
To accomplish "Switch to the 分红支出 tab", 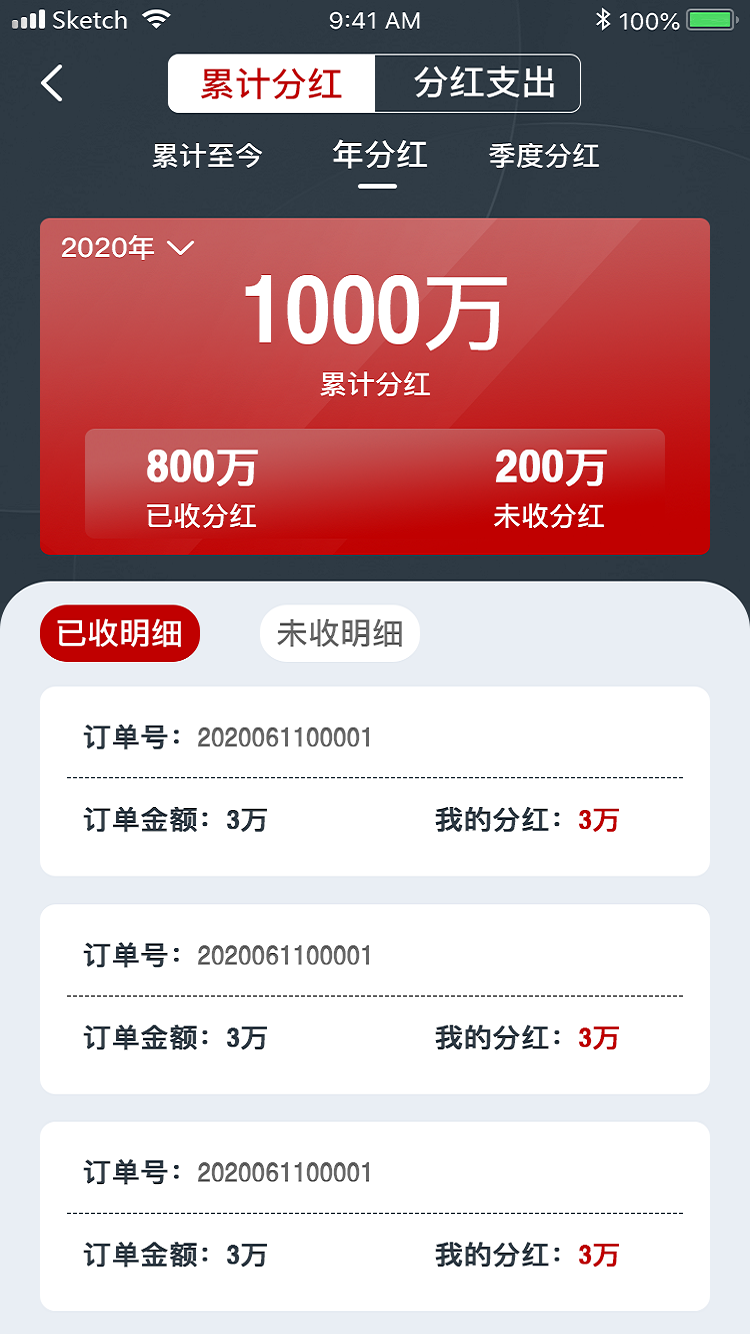I will click(x=479, y=83).
